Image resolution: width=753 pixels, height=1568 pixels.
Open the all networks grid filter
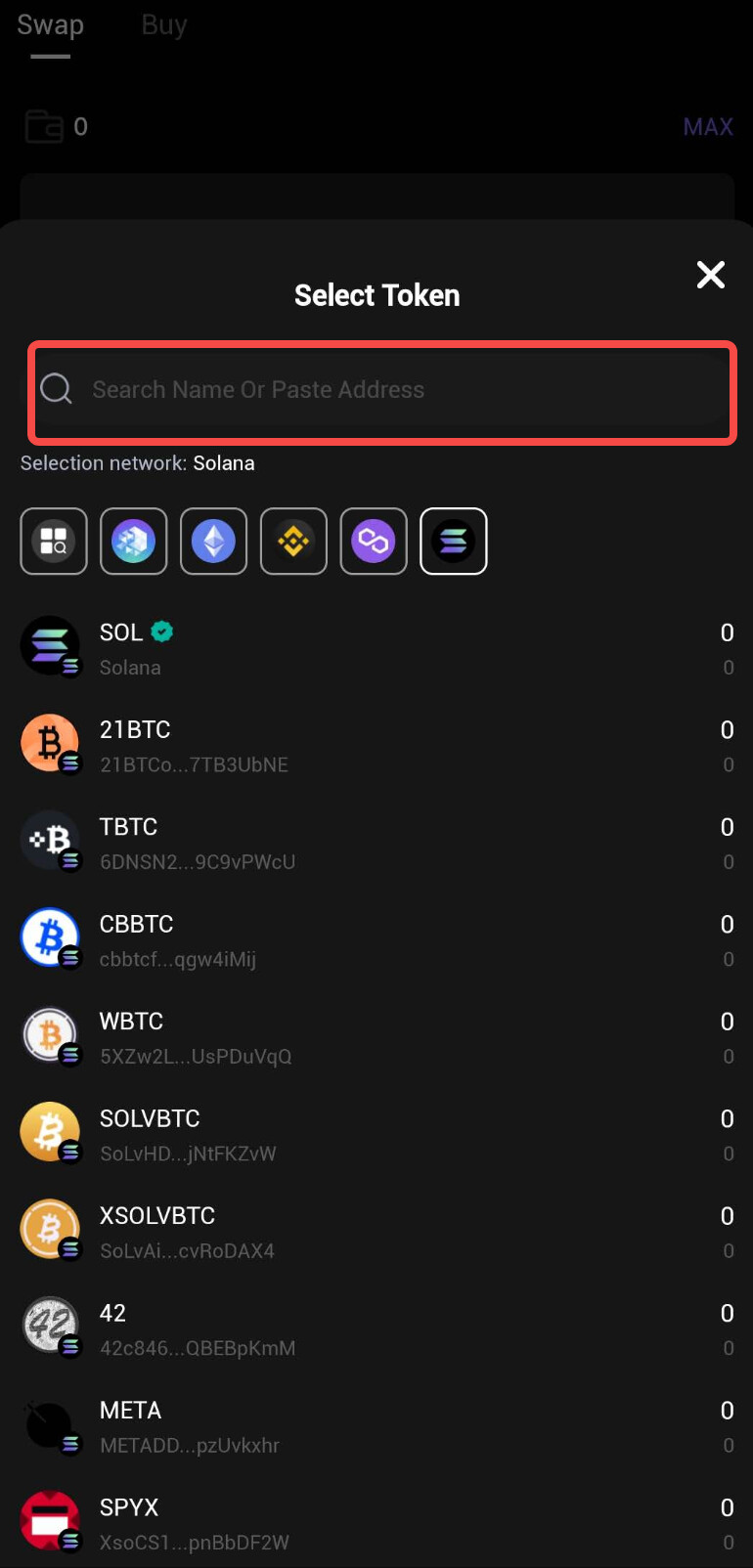tap(54, 542)
